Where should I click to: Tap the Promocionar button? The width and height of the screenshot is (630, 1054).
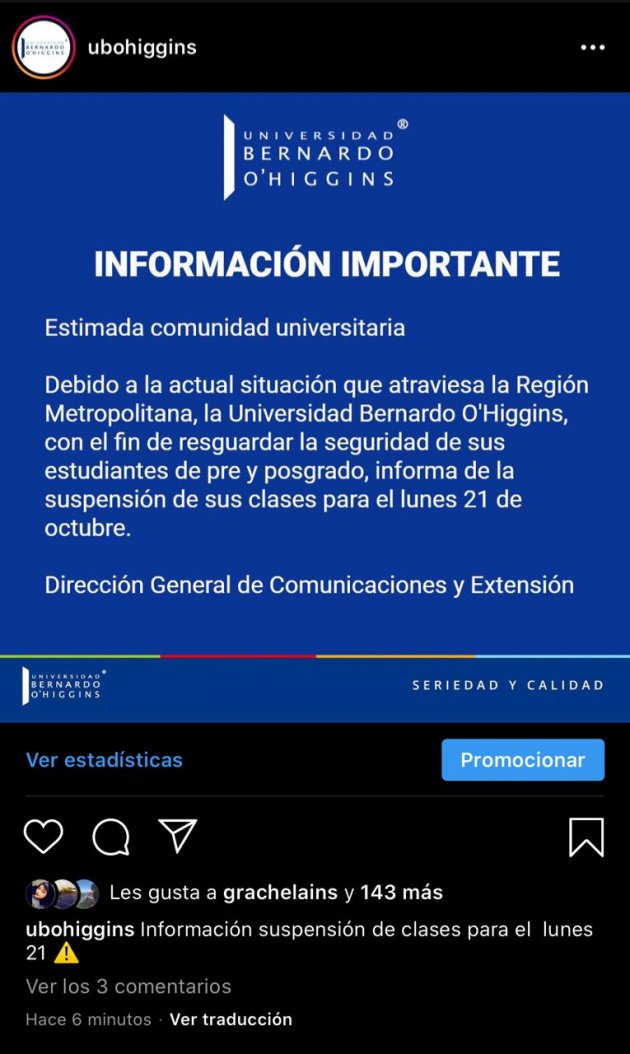click(x=522, y=760)
